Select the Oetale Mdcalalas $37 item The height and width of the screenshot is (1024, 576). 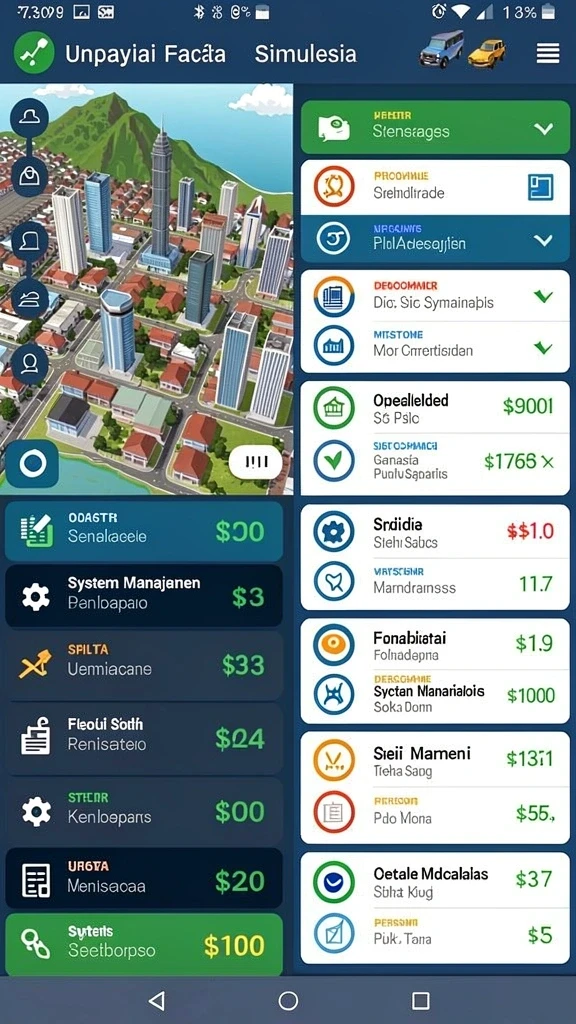click(435, 880)
